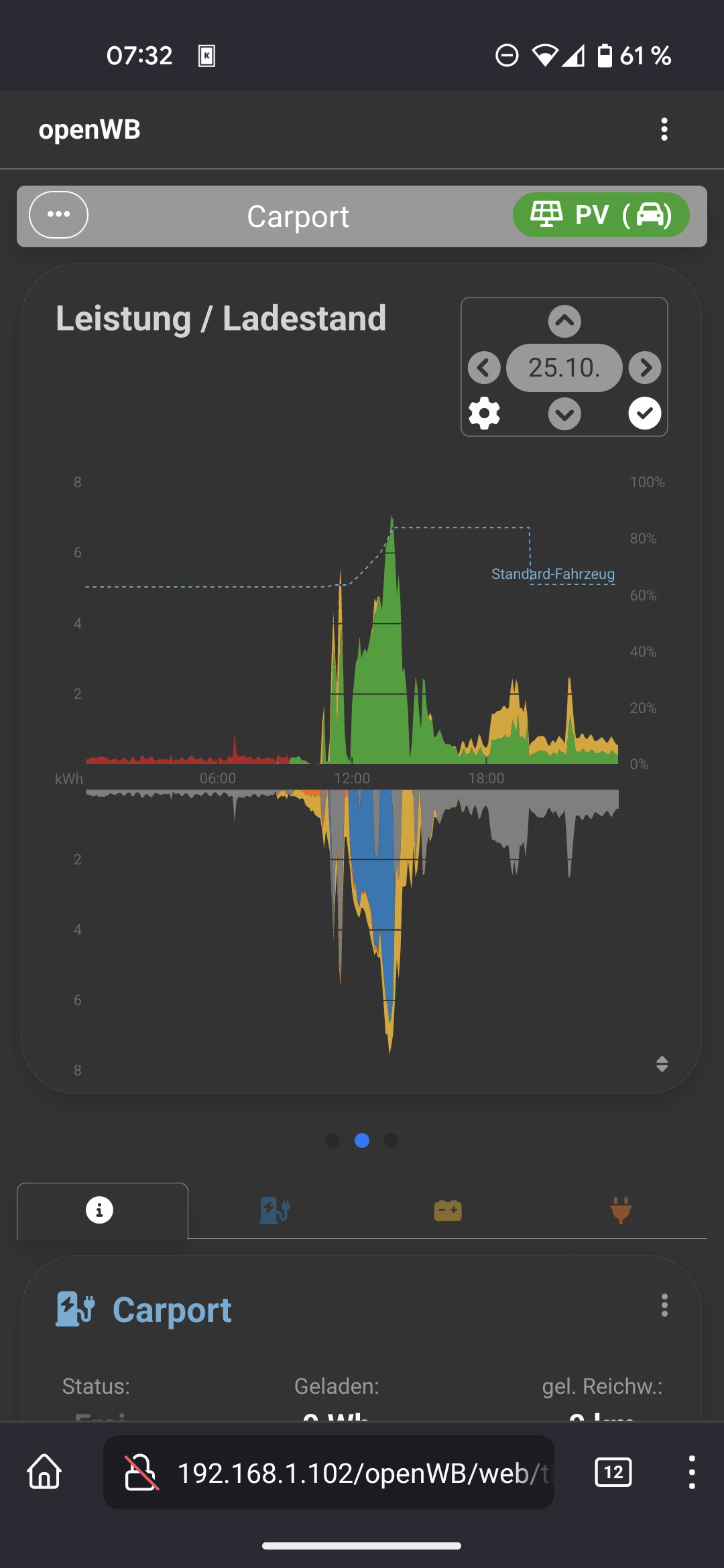
Task: Open the Carport card overflow menu
Action: coord(664,1305)
